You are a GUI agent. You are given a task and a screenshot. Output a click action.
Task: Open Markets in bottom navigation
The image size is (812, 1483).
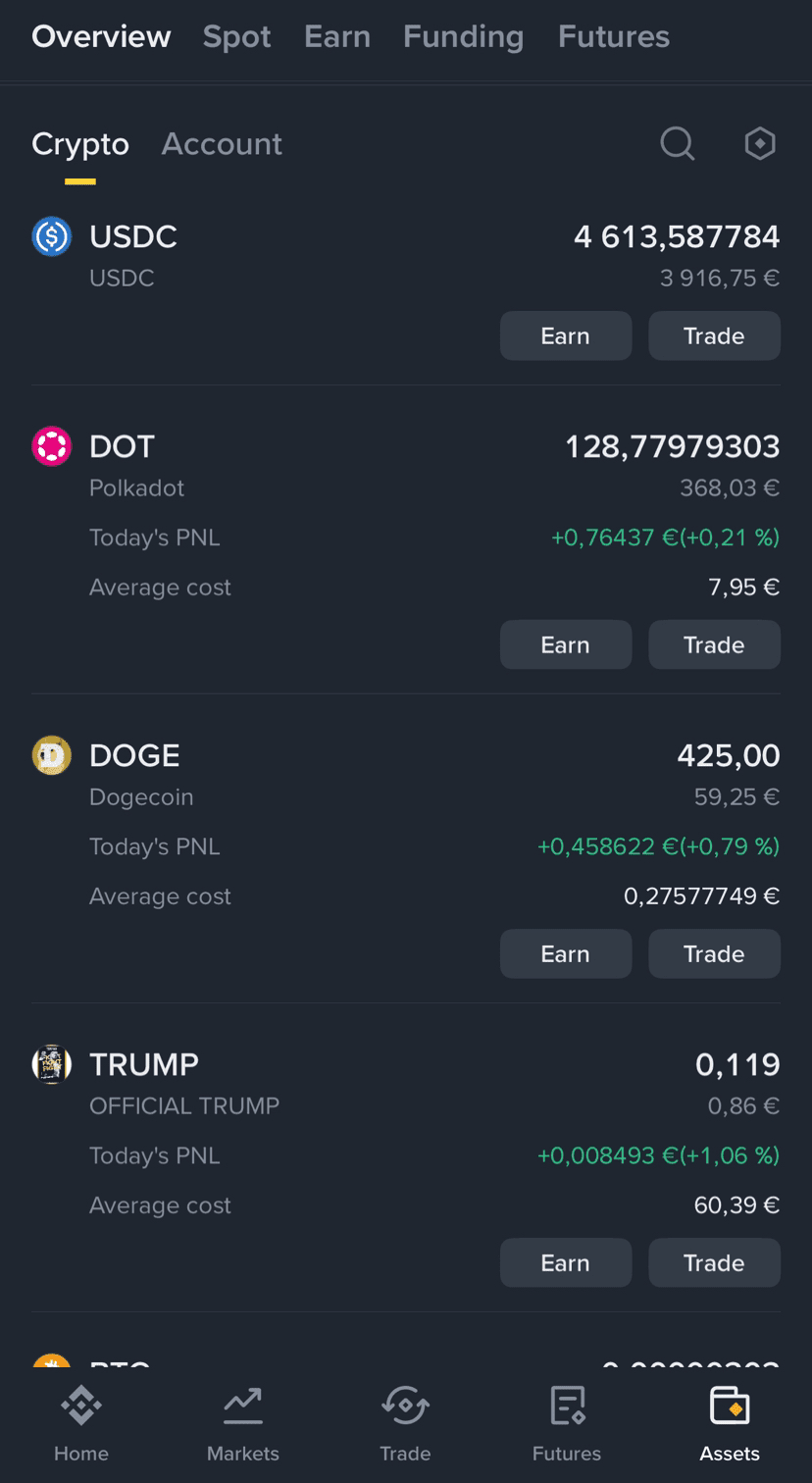tap(243, 1422)
